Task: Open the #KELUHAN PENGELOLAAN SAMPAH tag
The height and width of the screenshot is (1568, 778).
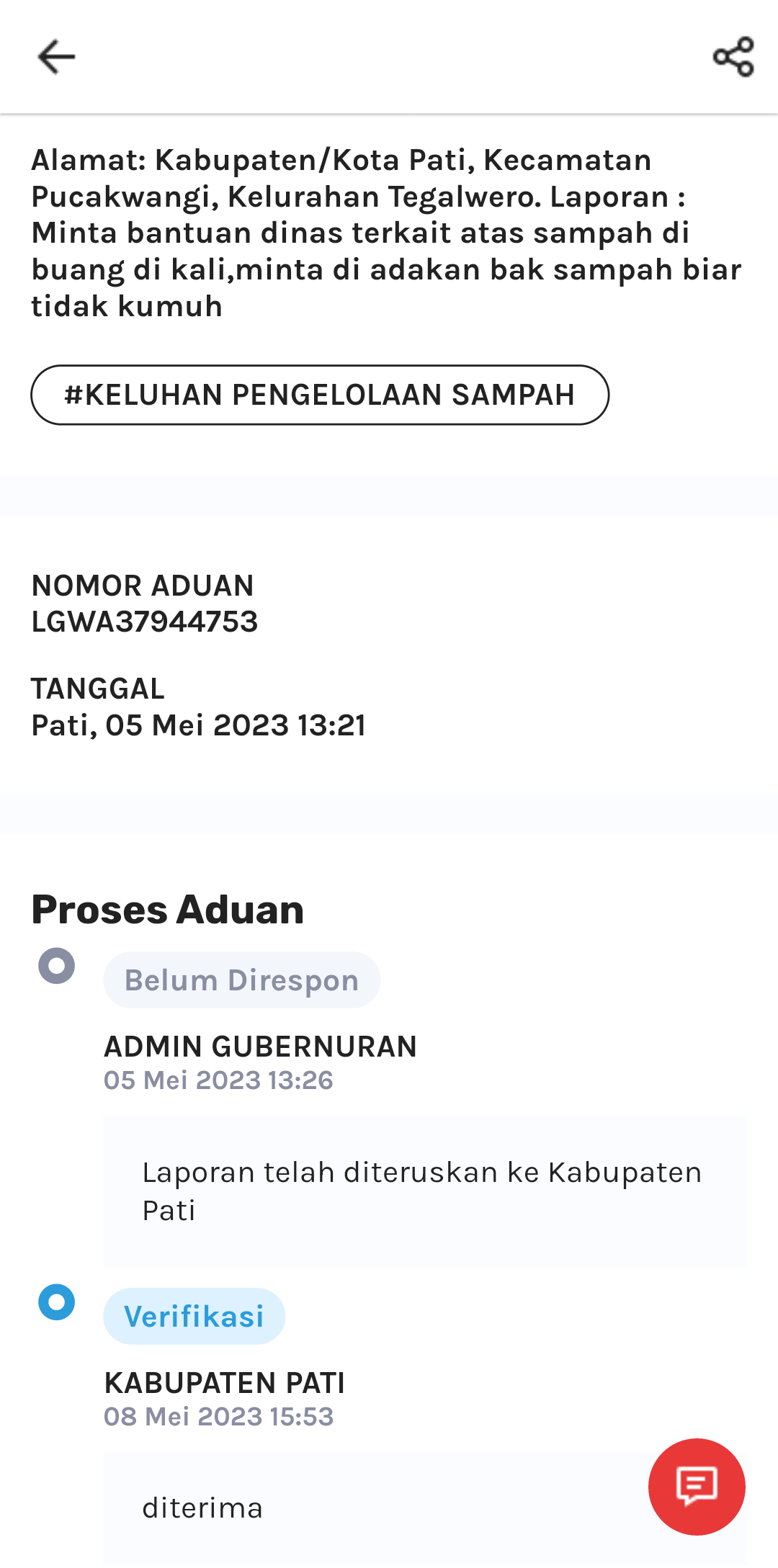Action: (320, 395)
